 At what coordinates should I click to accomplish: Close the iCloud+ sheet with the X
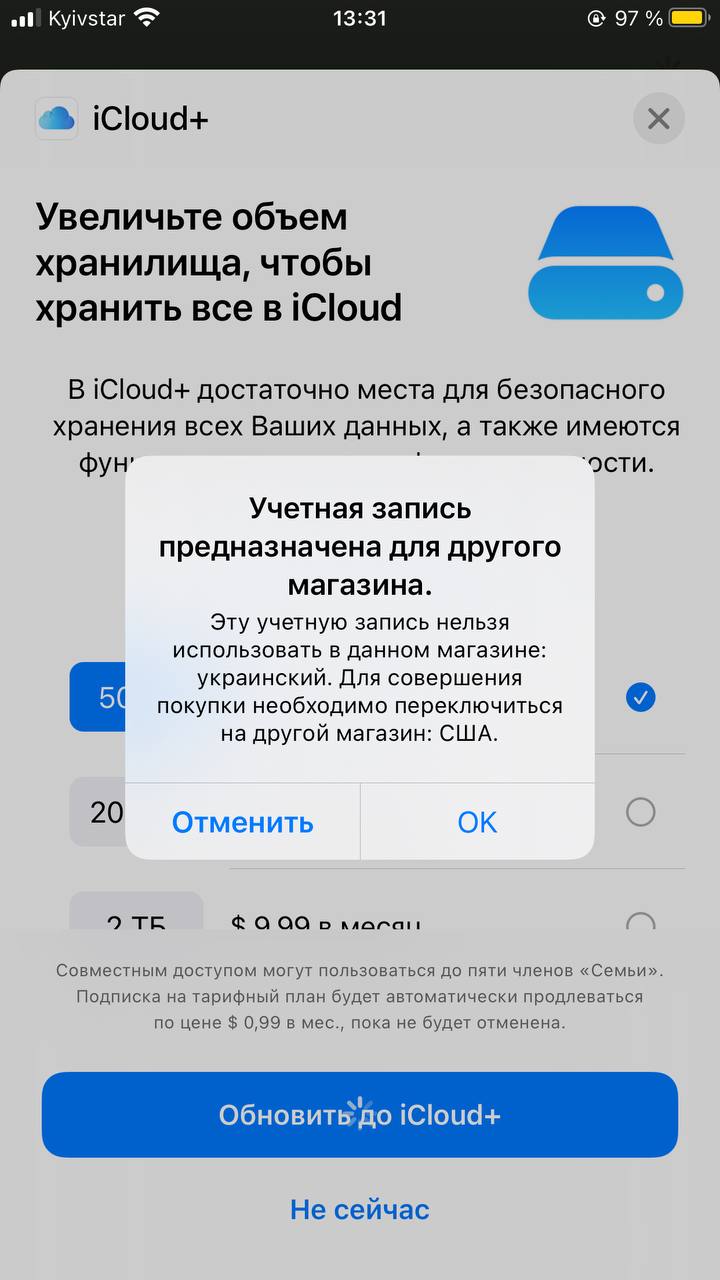pos(658,120)
